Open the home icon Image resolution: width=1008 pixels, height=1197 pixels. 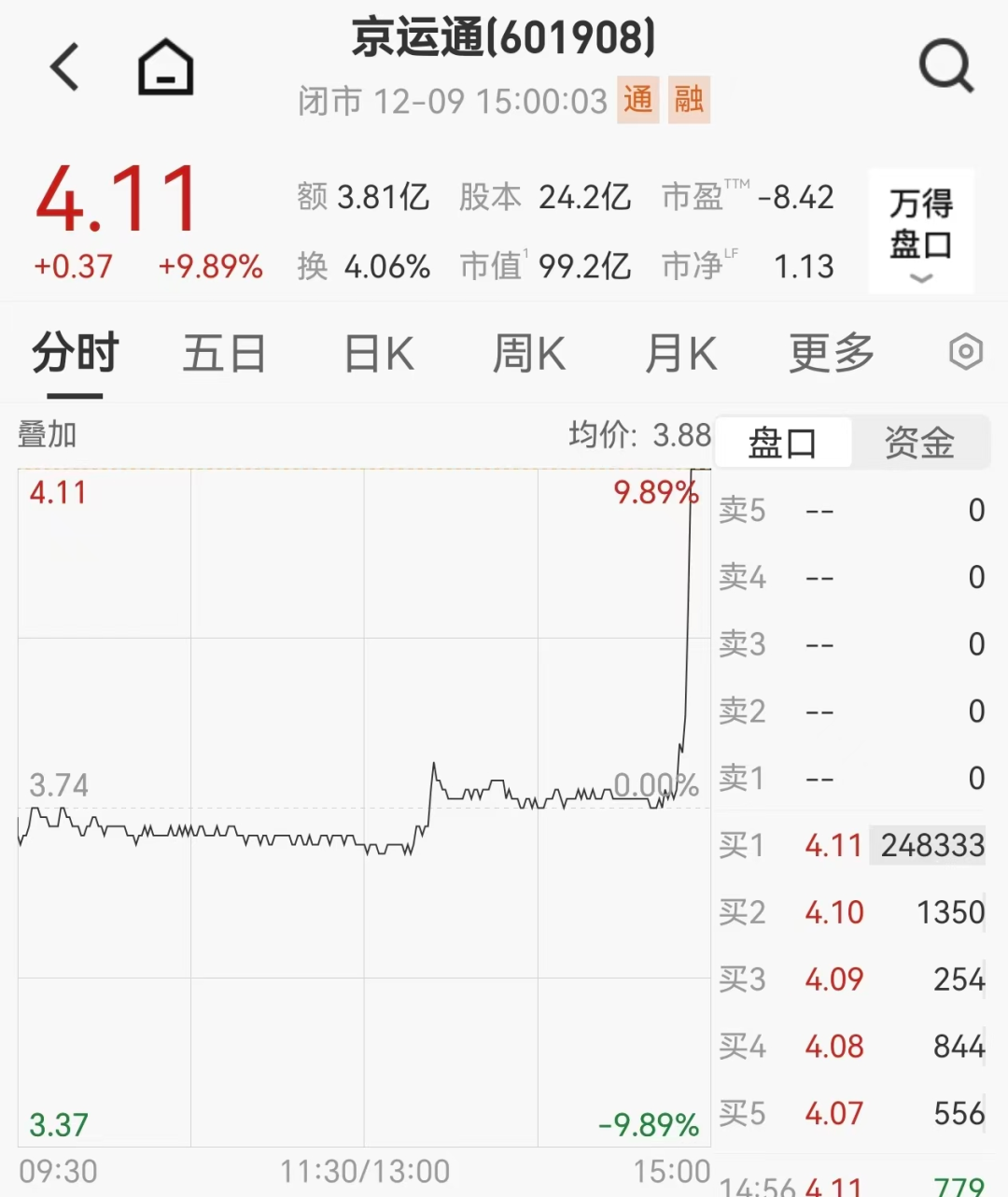pyautogui.click(x=165, y=67)
